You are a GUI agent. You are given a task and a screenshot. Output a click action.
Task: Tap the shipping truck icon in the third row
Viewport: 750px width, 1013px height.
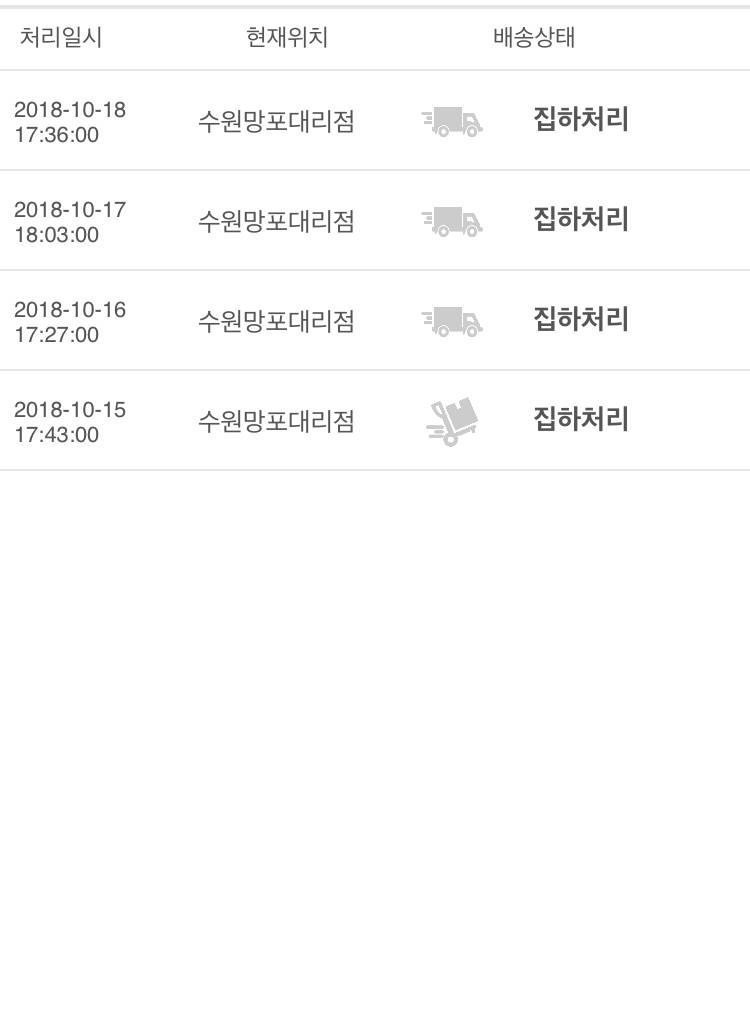(452, 321)
